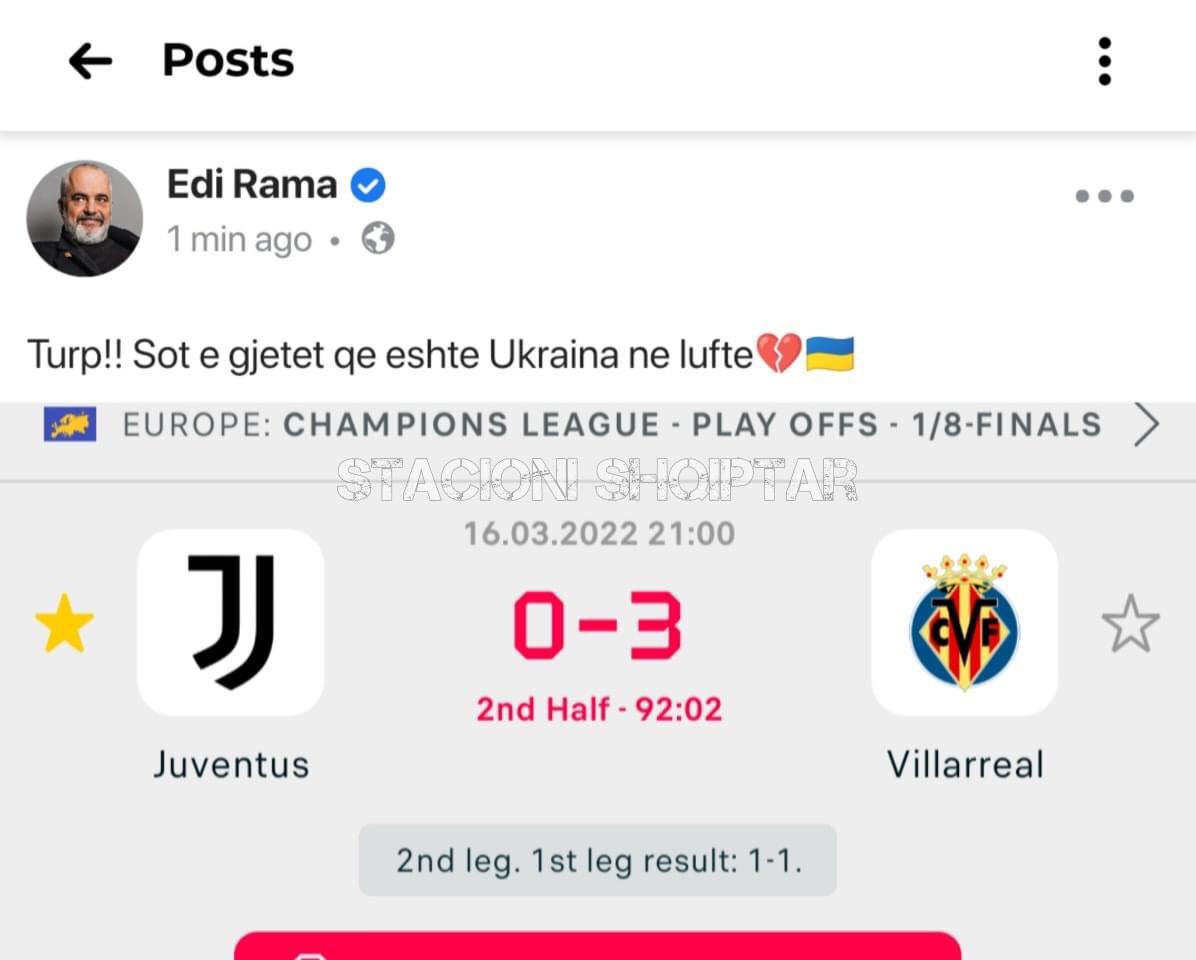Open the overflow menu in the app bar
The width and height of the screenshot is (1196, 960).
[1104, 62]
